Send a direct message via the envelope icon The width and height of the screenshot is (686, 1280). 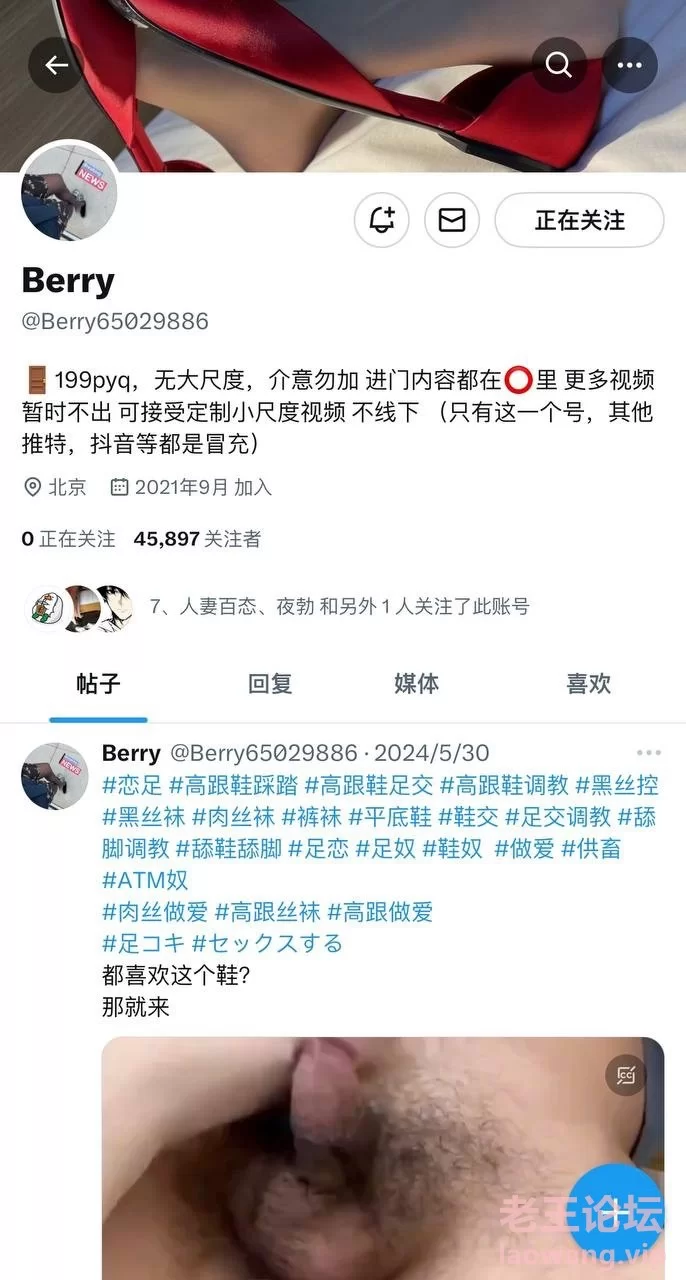pyautogui.click(x=452, y=220)
